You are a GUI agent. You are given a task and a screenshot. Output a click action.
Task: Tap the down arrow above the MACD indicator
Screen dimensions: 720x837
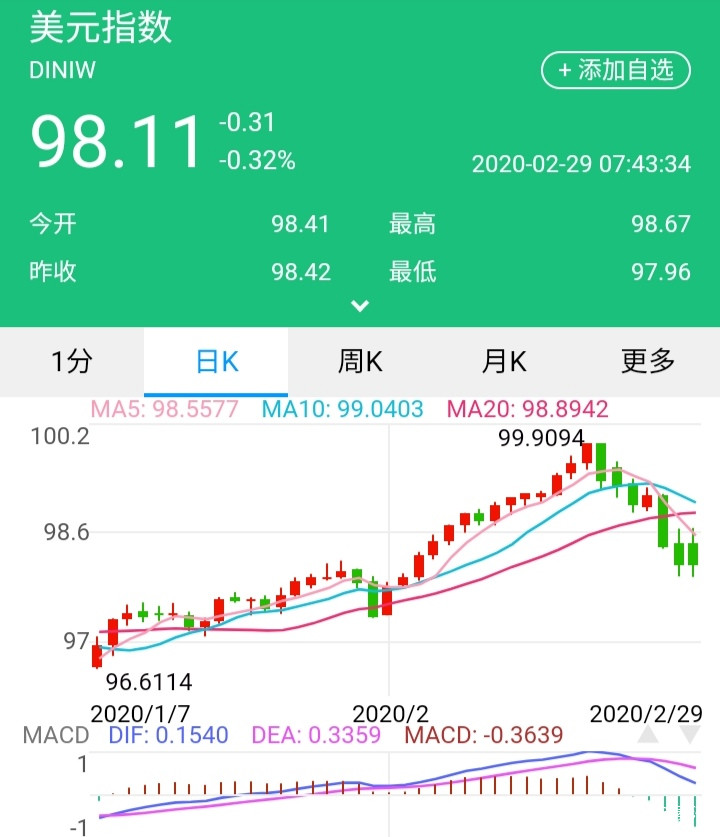pos(691,735)
